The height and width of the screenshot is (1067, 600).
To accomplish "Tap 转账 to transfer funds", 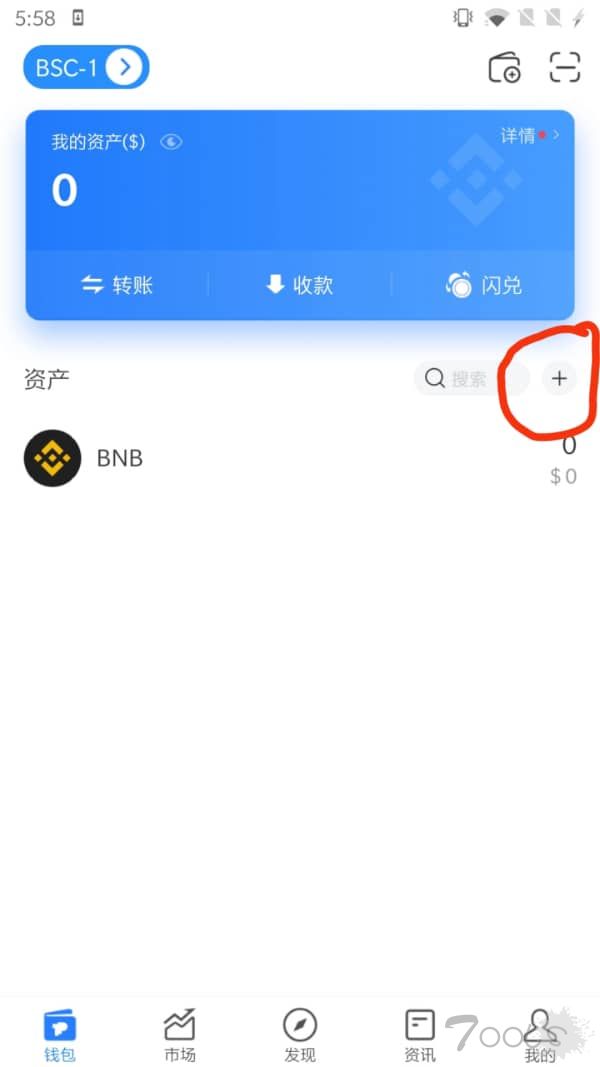I will (117, 284).
